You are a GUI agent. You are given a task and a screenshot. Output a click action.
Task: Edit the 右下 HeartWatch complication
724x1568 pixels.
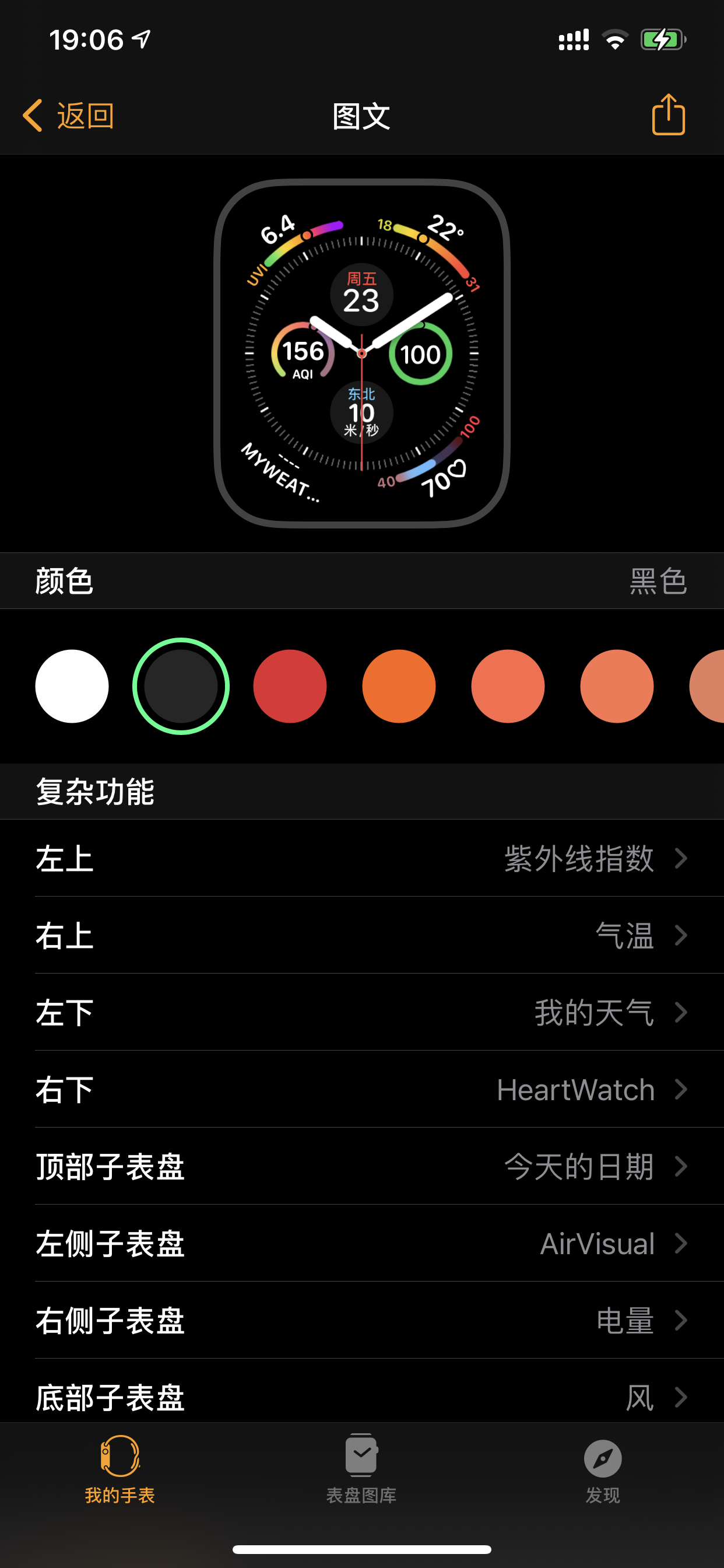point(361,1089)
